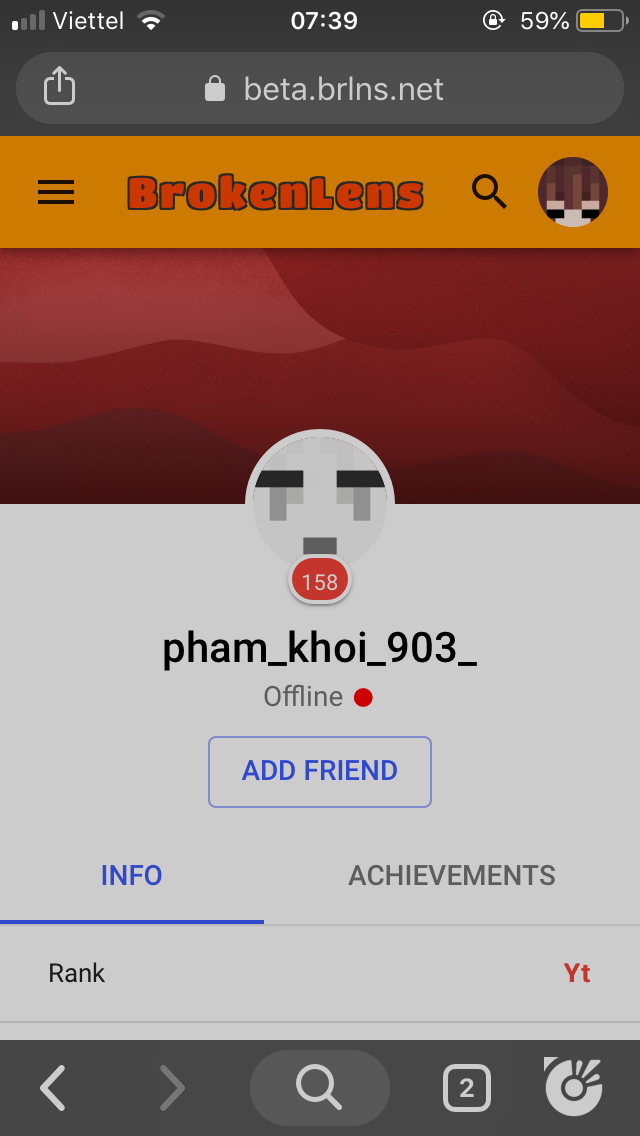The image size is (640, 1136).
Task: Open the hamburger drawer menu
Action: pos(56,193)
